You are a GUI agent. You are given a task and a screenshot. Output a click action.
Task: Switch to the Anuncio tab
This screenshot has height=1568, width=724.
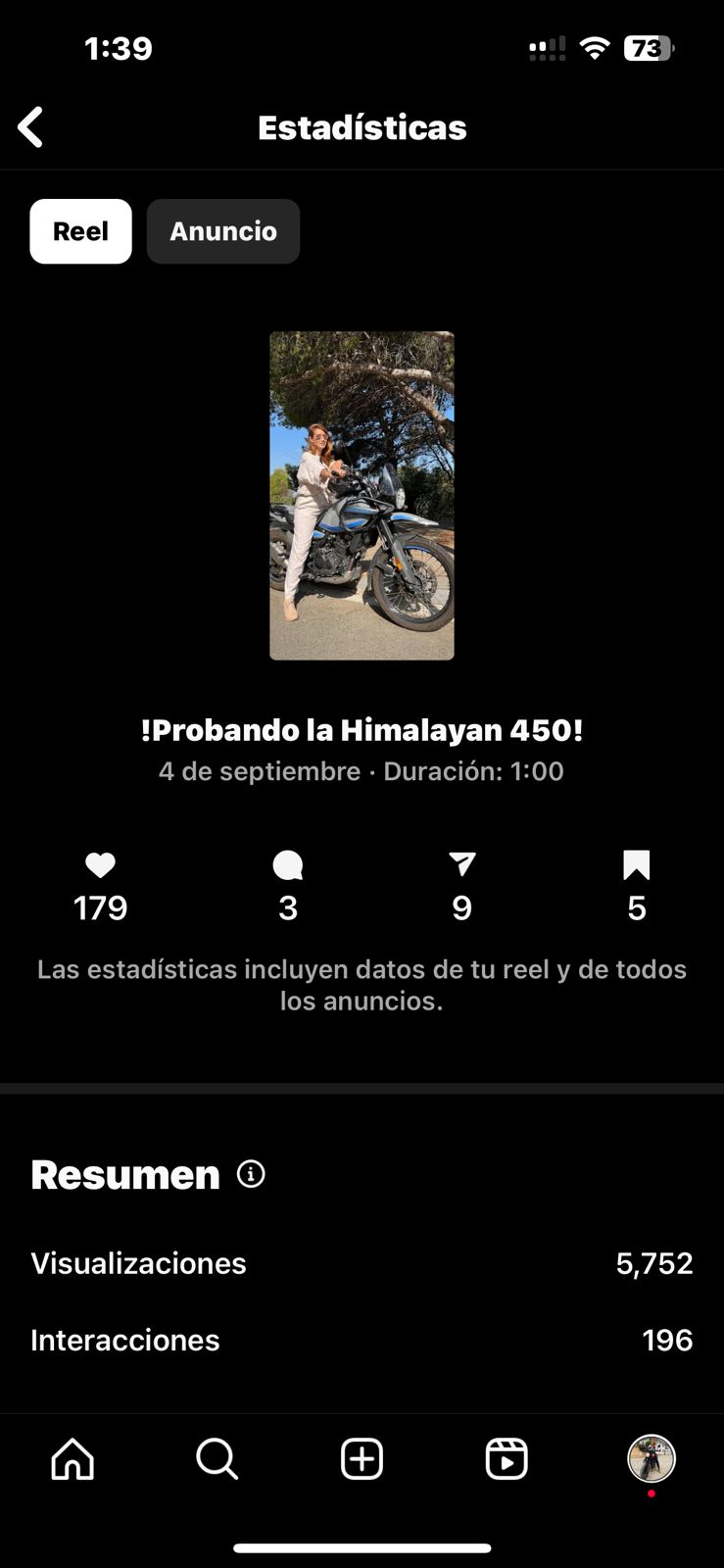(x=223, y=231)
